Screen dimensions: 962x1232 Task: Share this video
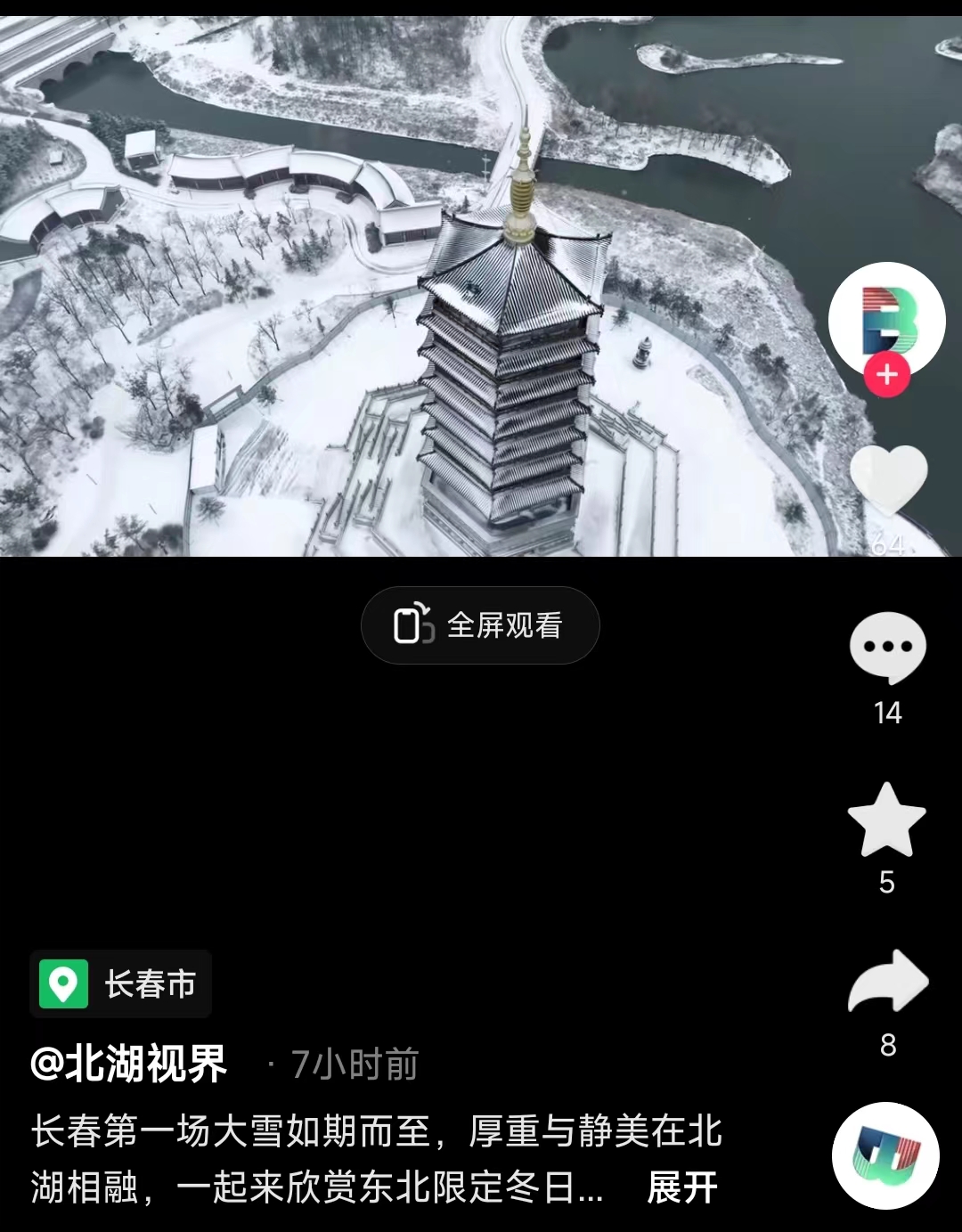887,983
